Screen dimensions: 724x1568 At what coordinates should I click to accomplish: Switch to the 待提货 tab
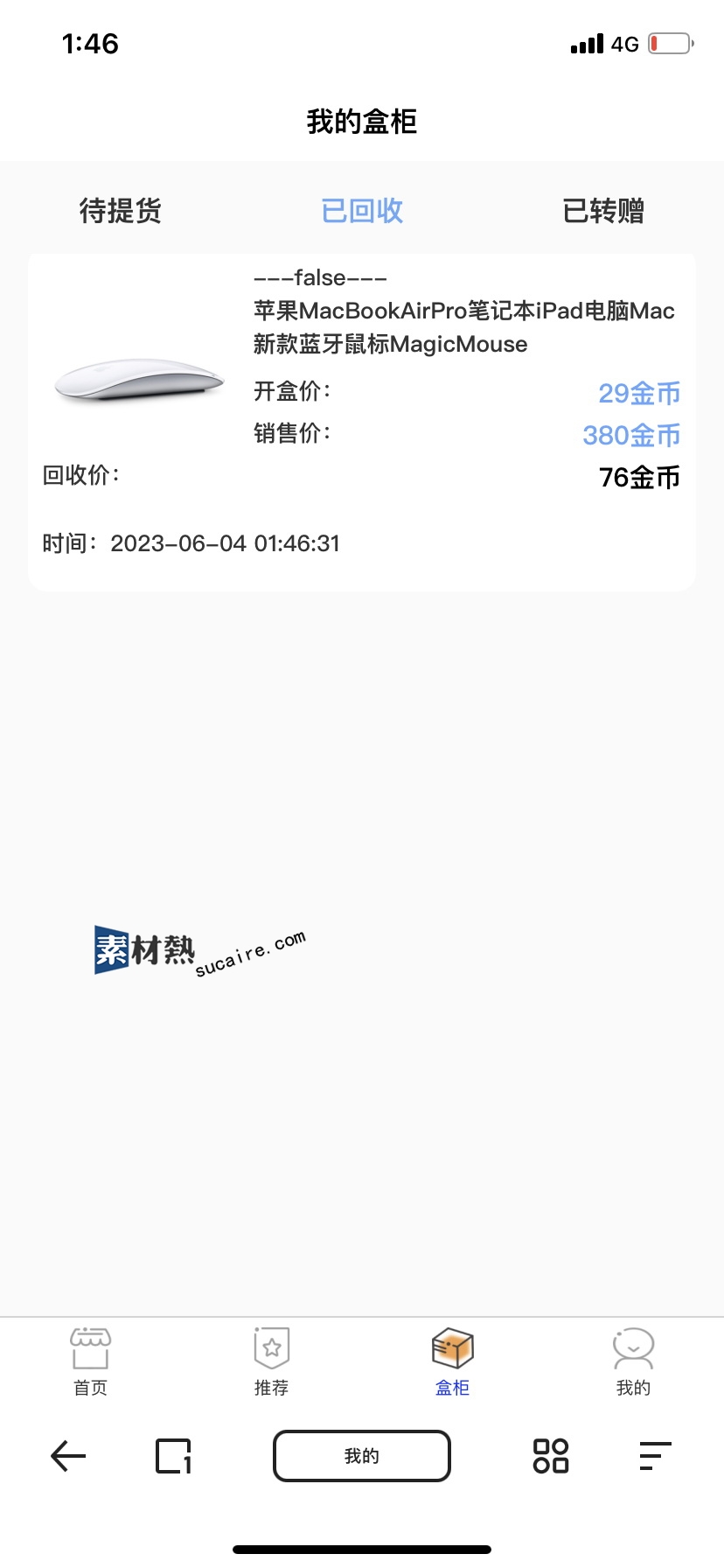coord(121,211)
